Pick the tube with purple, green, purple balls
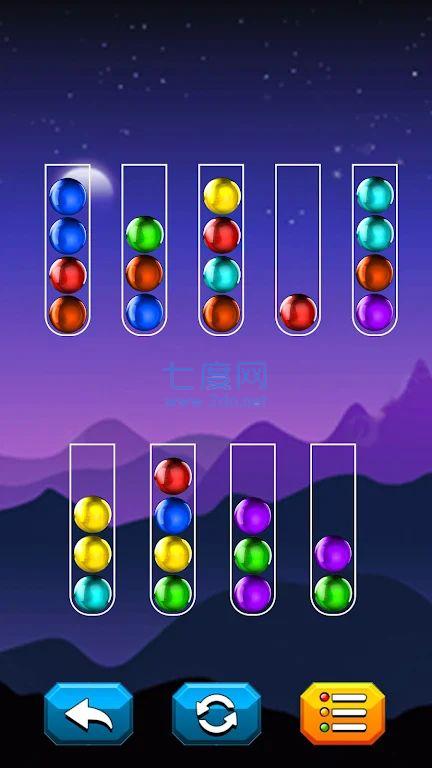This screenshot has width=432, height=768. tap(253, 529)
